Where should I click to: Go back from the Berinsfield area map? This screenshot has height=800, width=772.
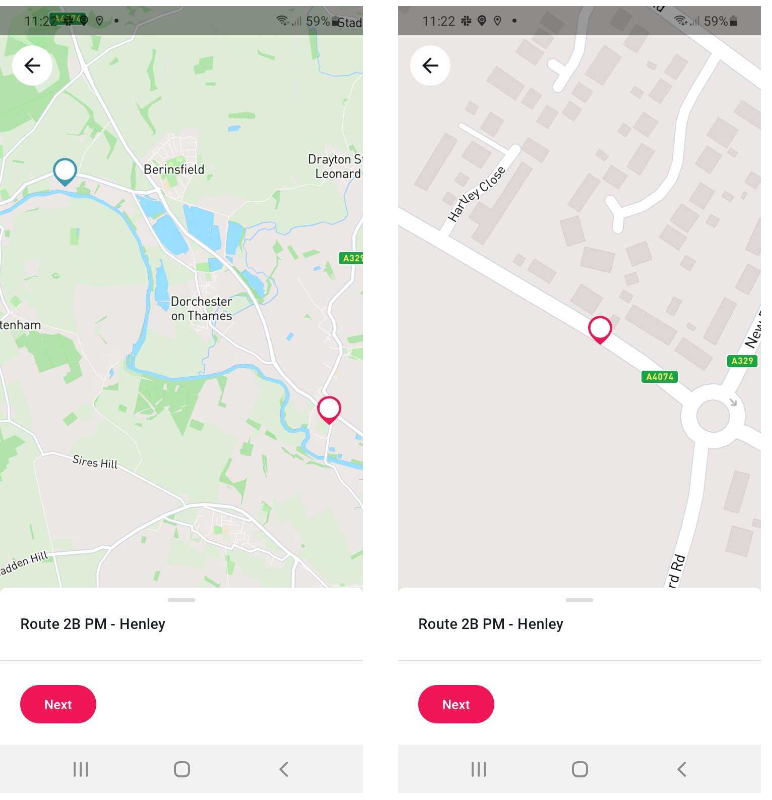point(32,66)
